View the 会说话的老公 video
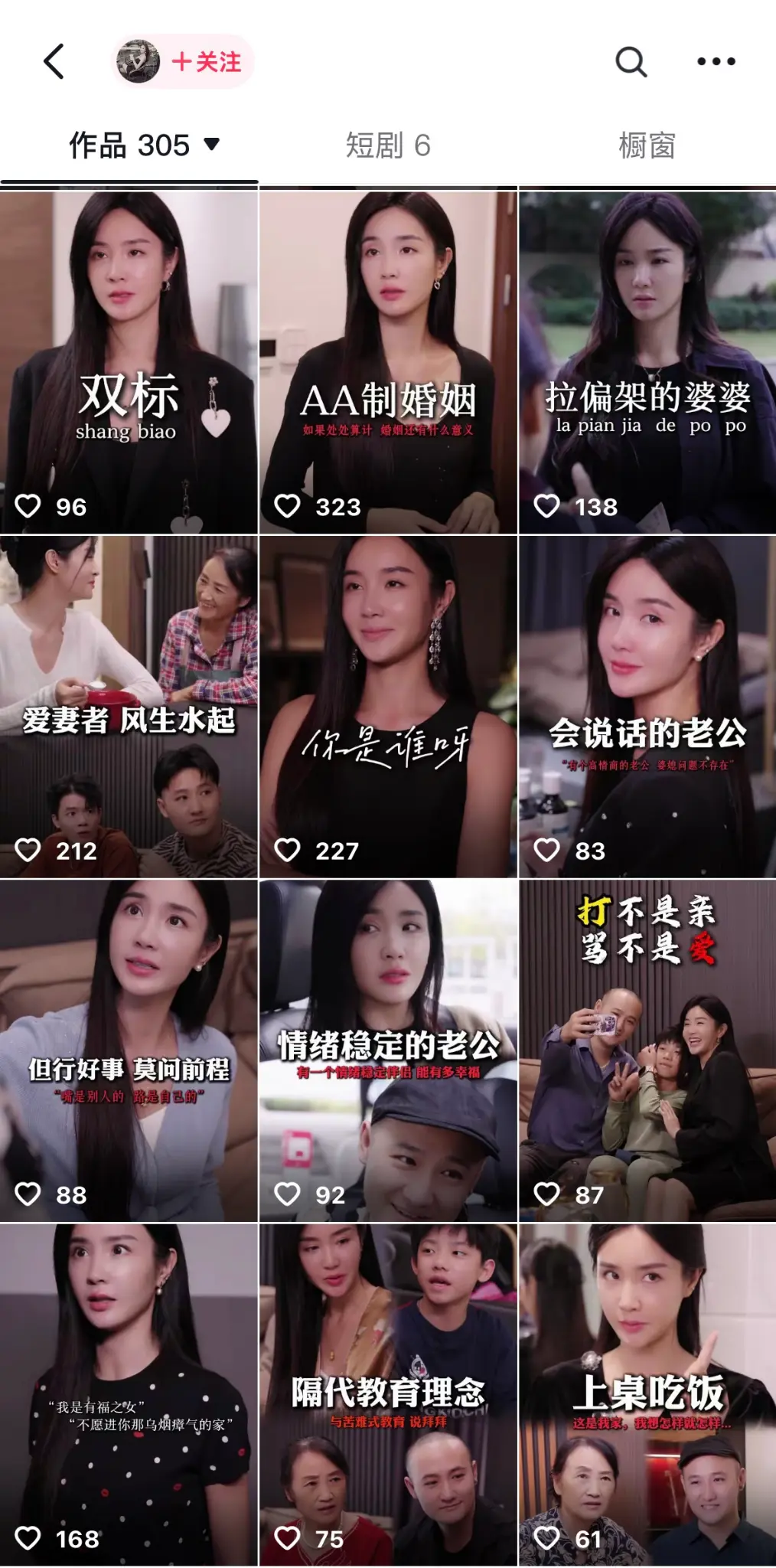 point(647,706)
